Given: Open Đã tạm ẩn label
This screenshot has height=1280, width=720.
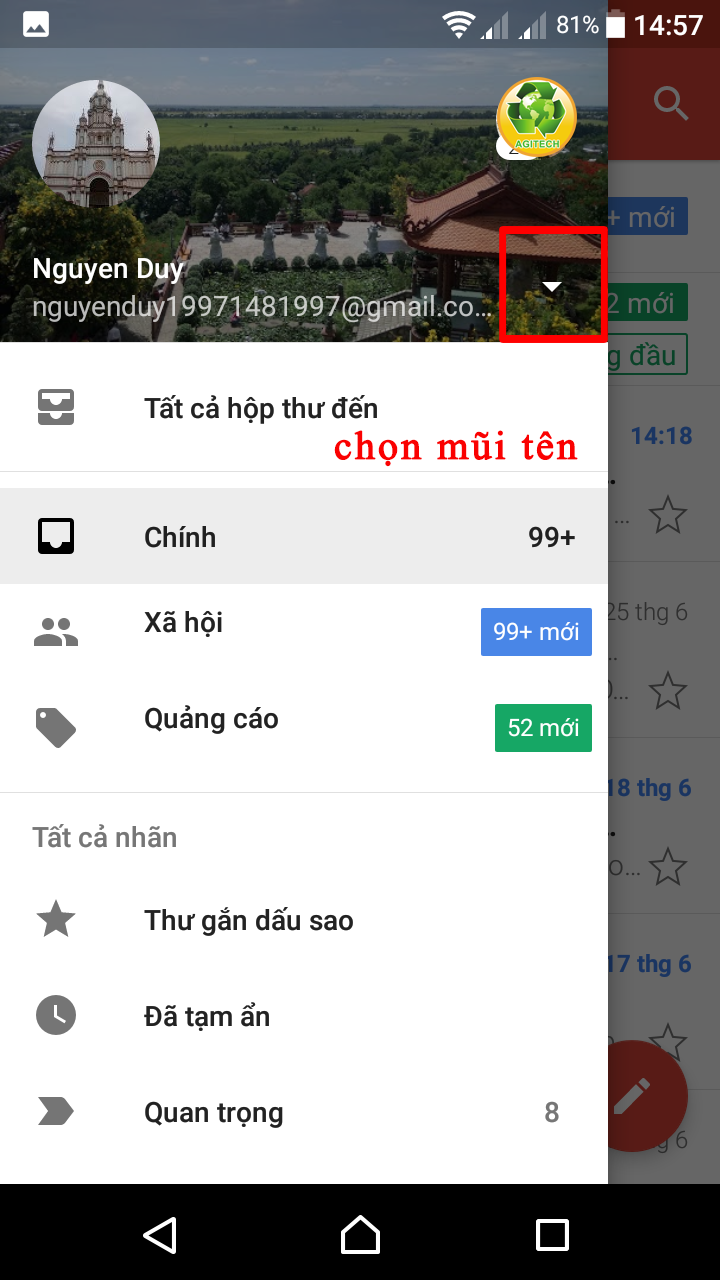Looking at the screenshot, I should click(x=304, y=1016).
